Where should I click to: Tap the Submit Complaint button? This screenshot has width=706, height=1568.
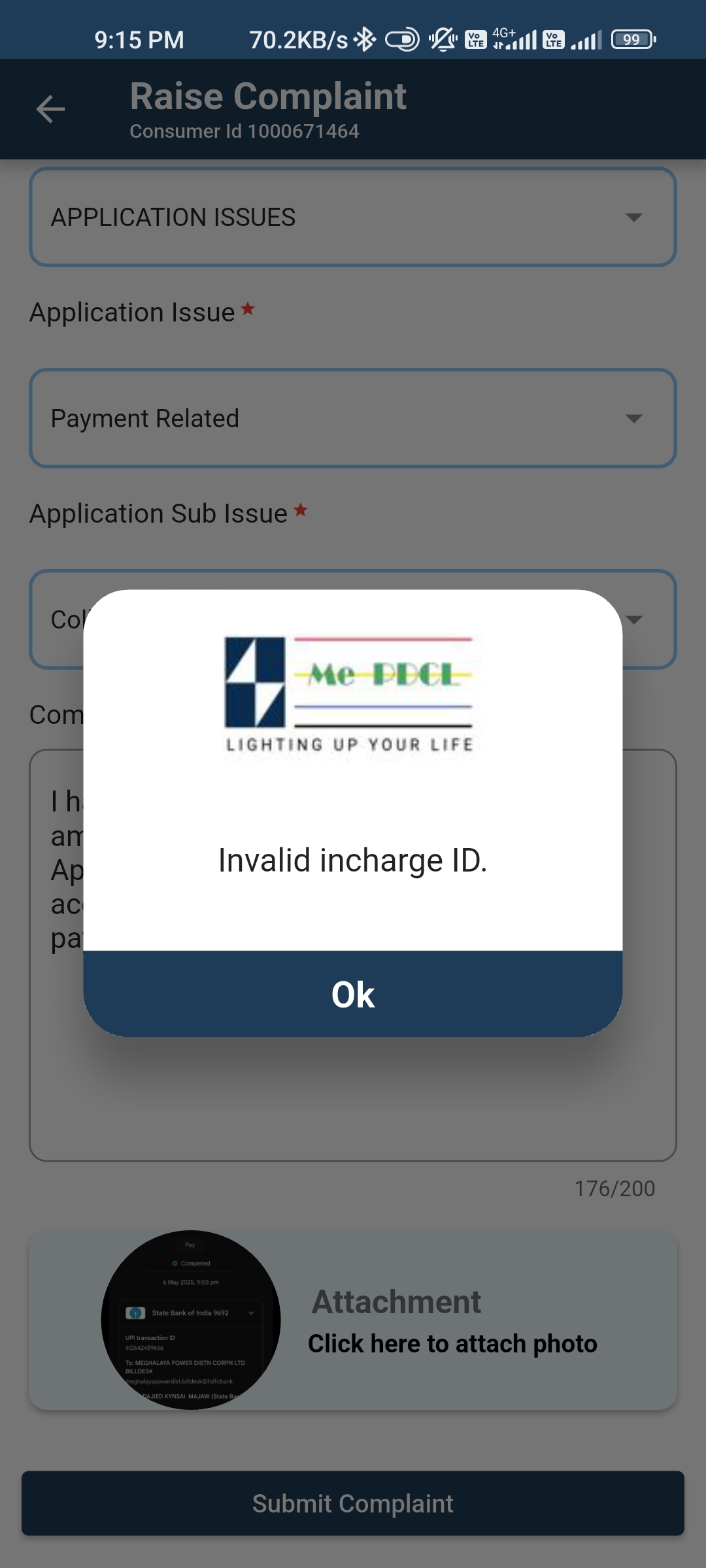353,1503
